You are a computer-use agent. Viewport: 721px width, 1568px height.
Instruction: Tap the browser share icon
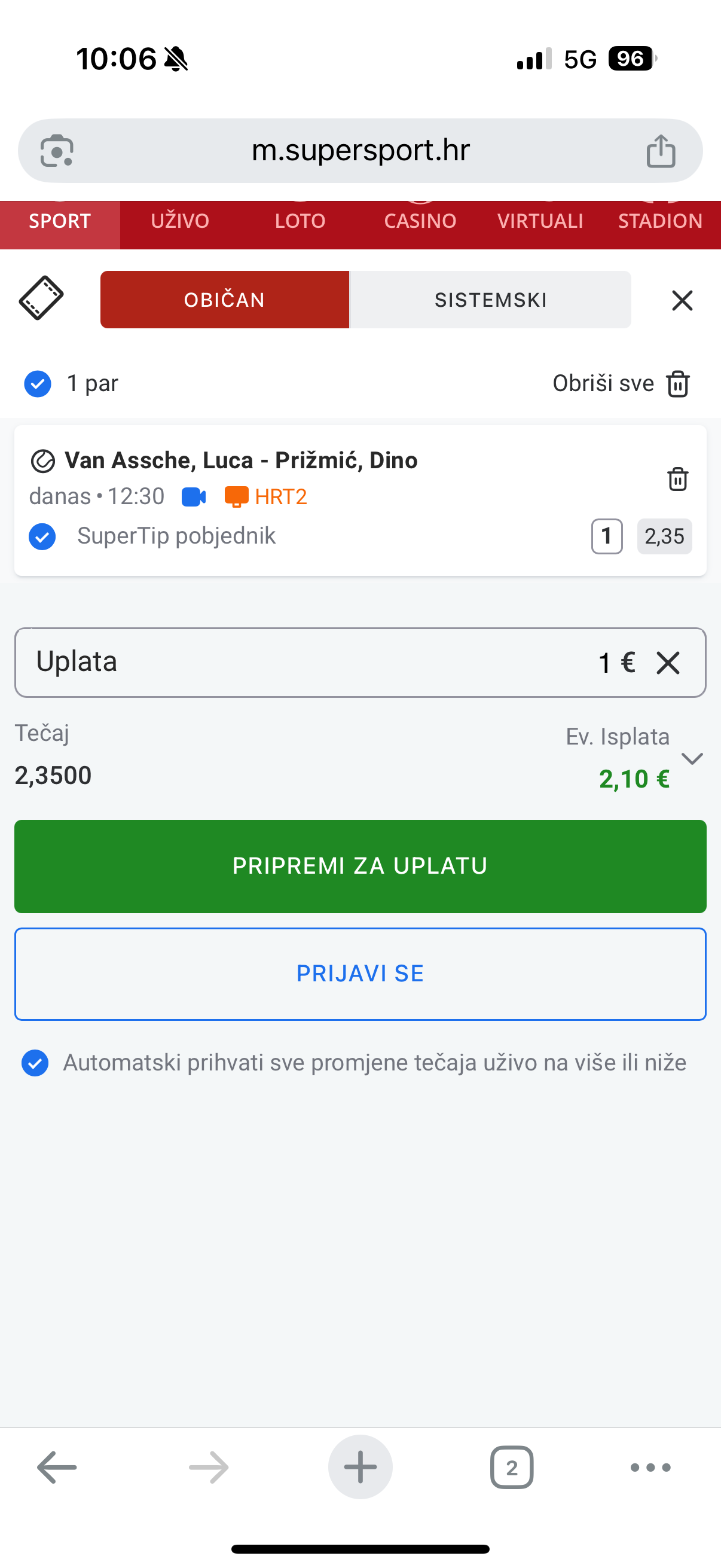(661, 150)
